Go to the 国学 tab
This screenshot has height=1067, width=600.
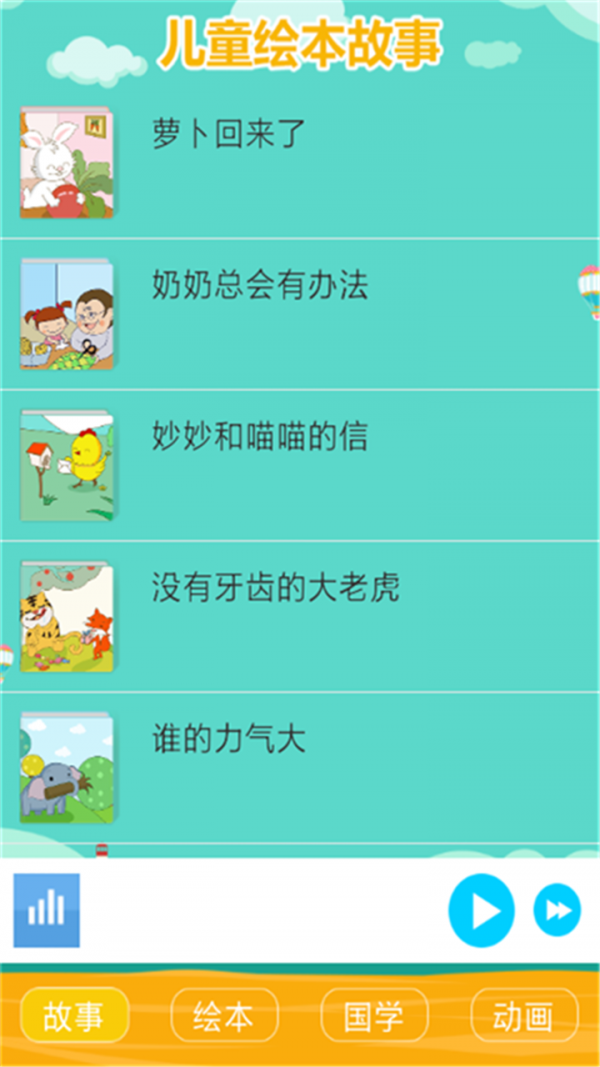click(374, 1017)
